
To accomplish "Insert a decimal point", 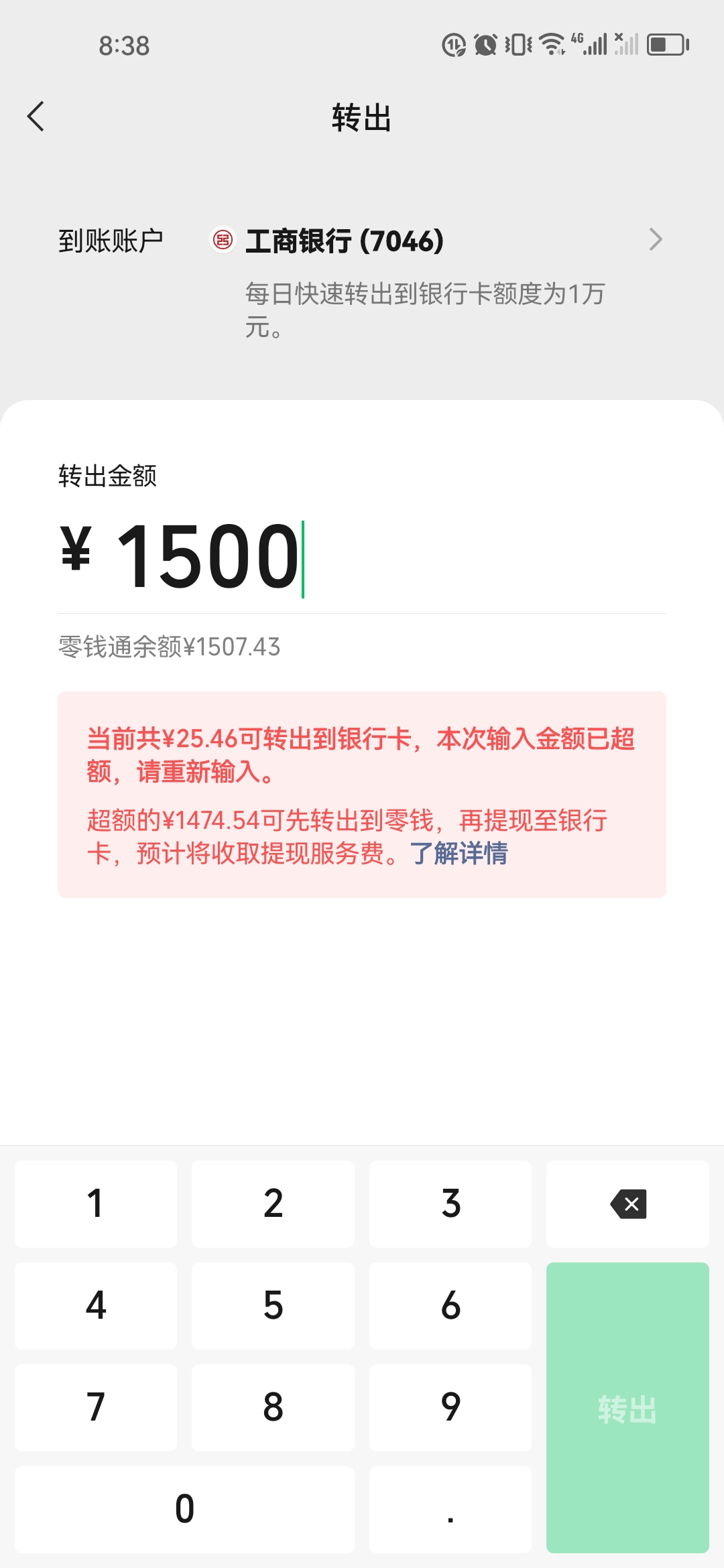I will (x=450, y=1510).
